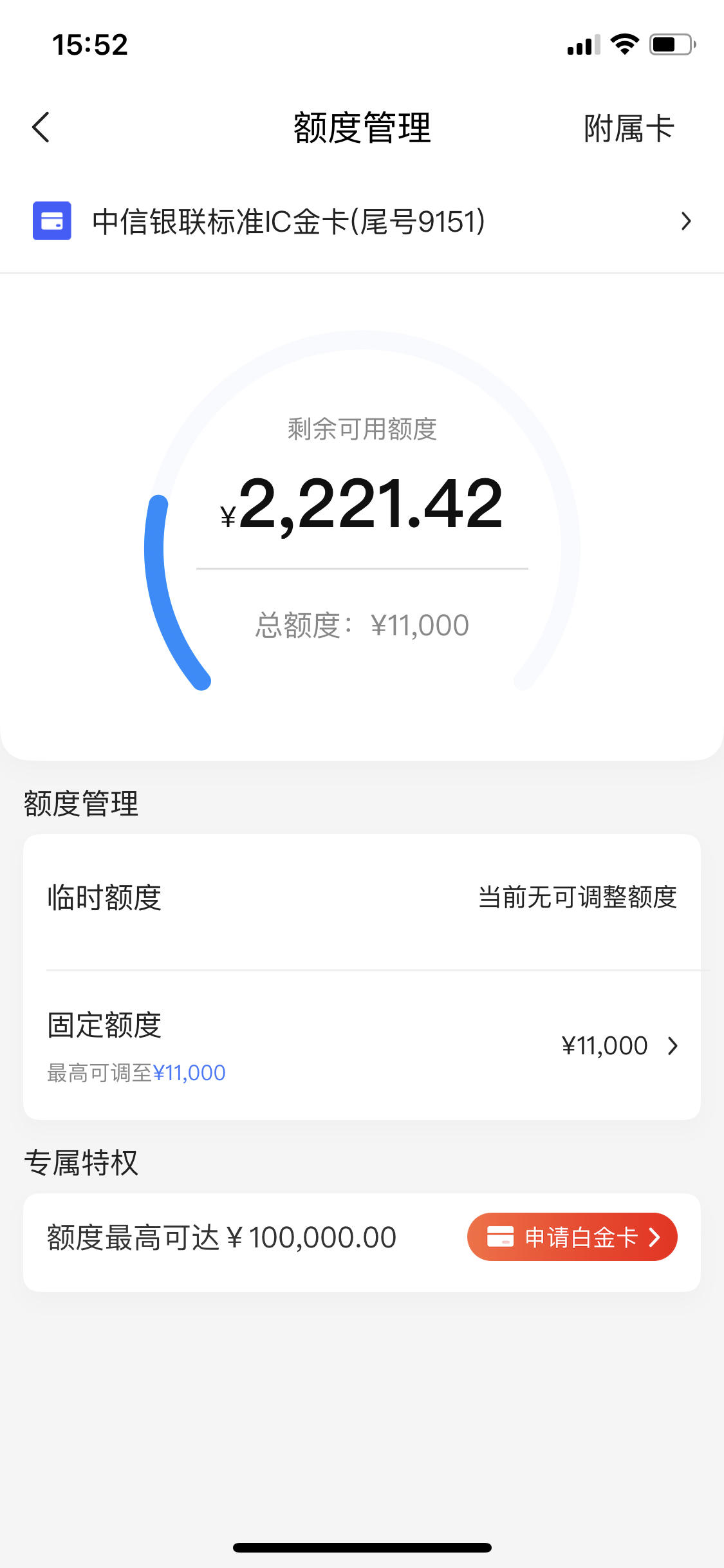Image resolution: width=724 pixels, height=1568 pixels.
Task: Open the 中信银联标准IC金卡 card row
Action: tap(362, 221)
